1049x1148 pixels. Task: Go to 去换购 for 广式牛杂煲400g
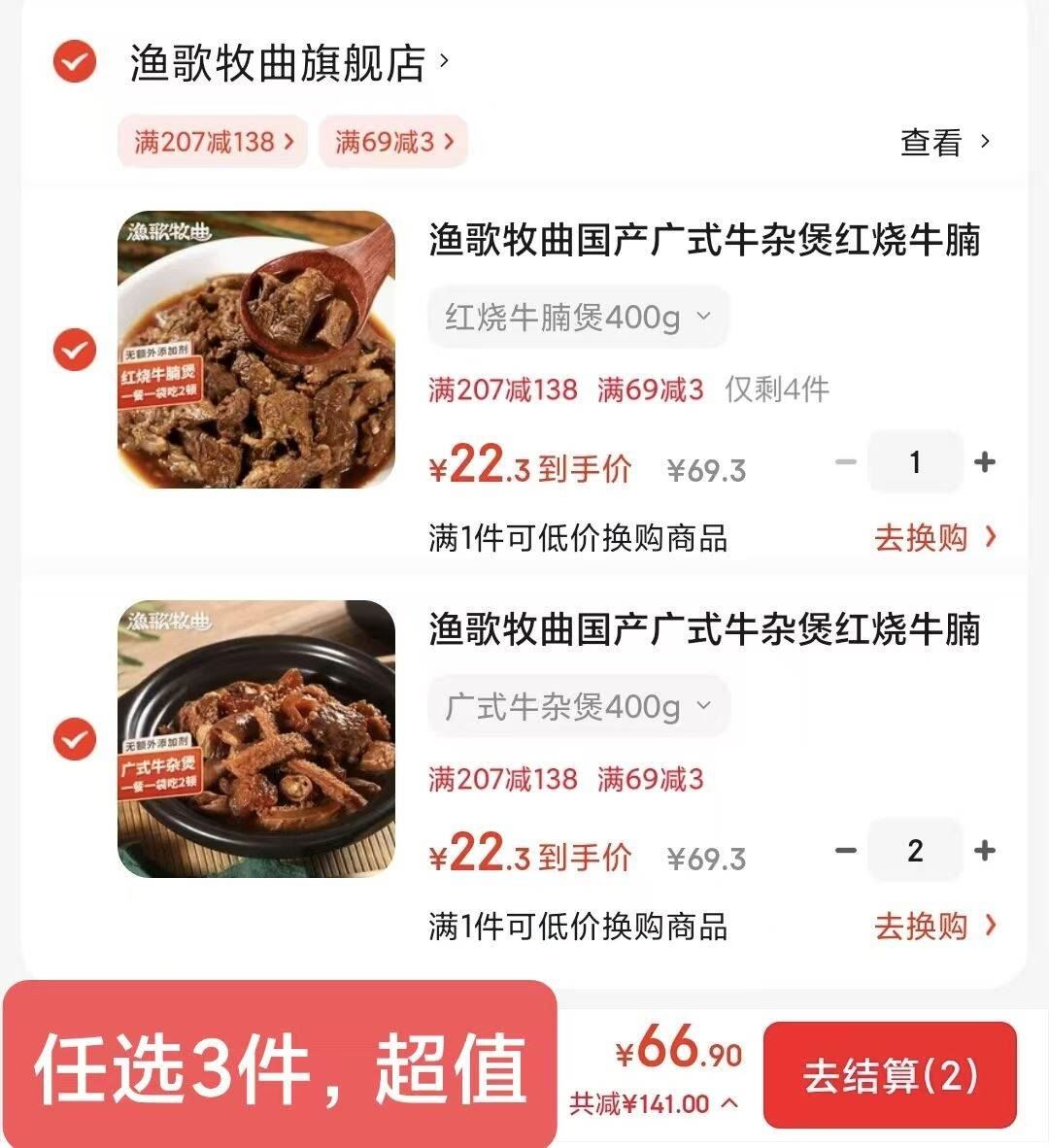[934, 926]
